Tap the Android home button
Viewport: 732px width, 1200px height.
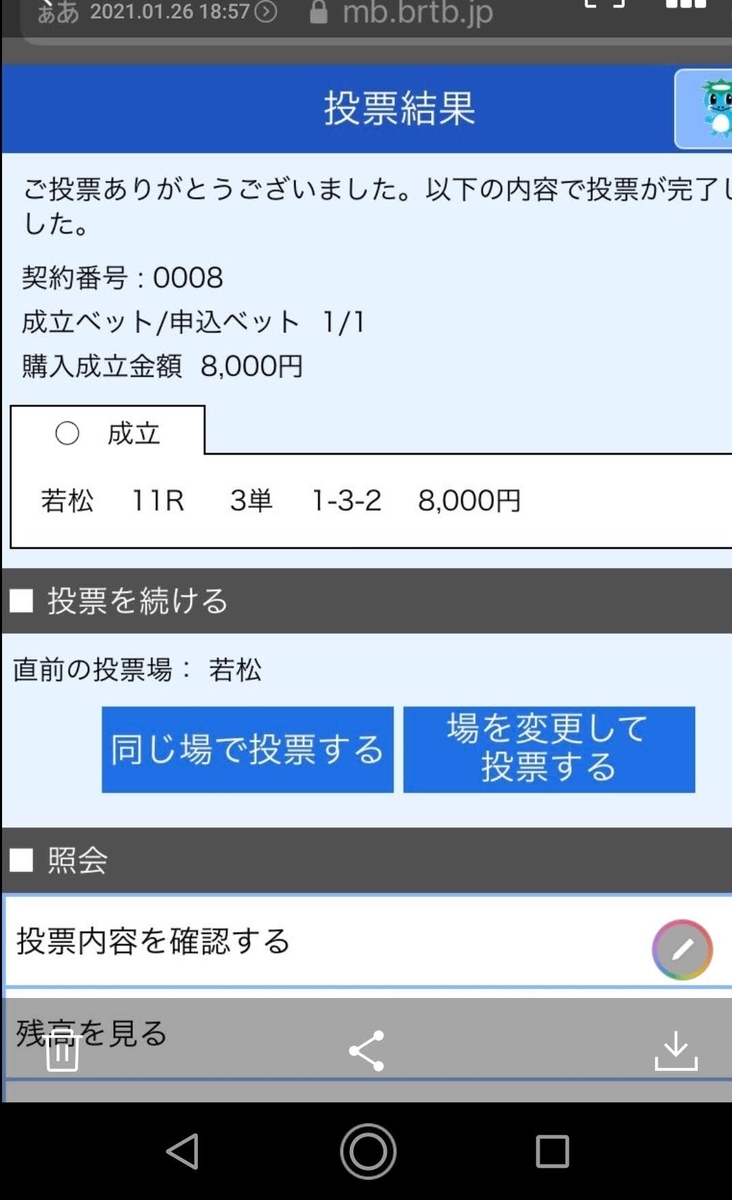pos(366,1150)
